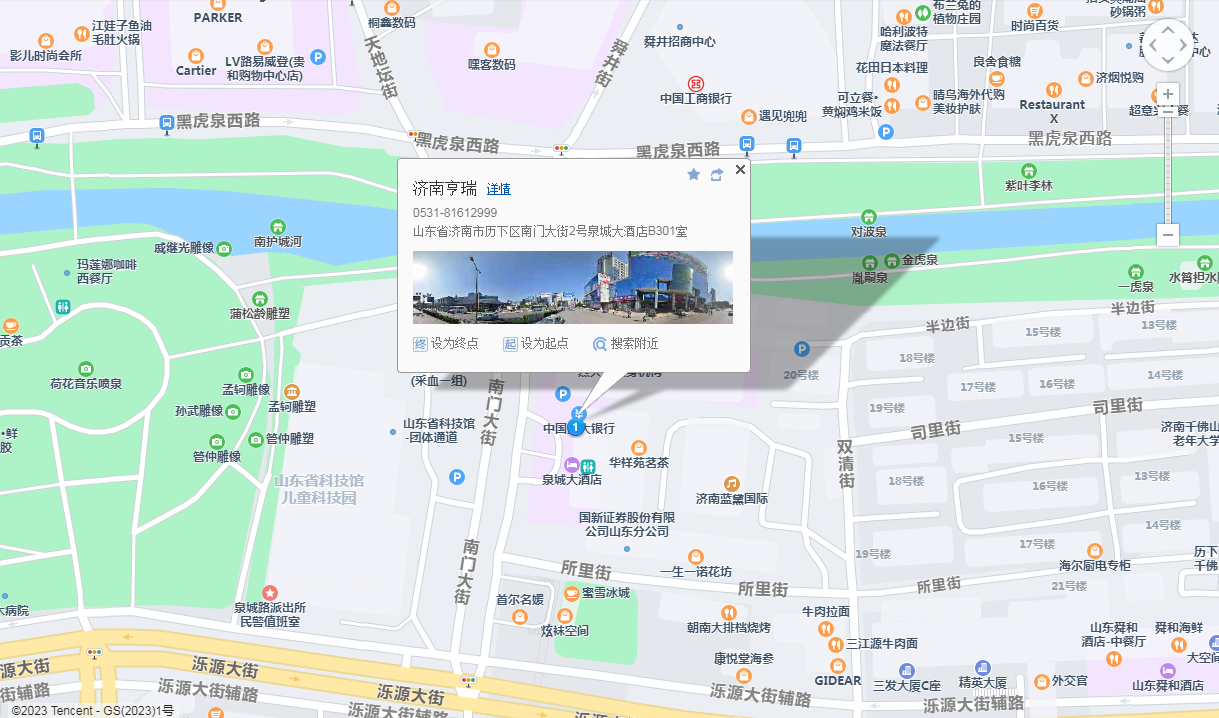Tap the 中国工商银行 marker
This screenshot has width=1219, height=718.
point(696,83)
